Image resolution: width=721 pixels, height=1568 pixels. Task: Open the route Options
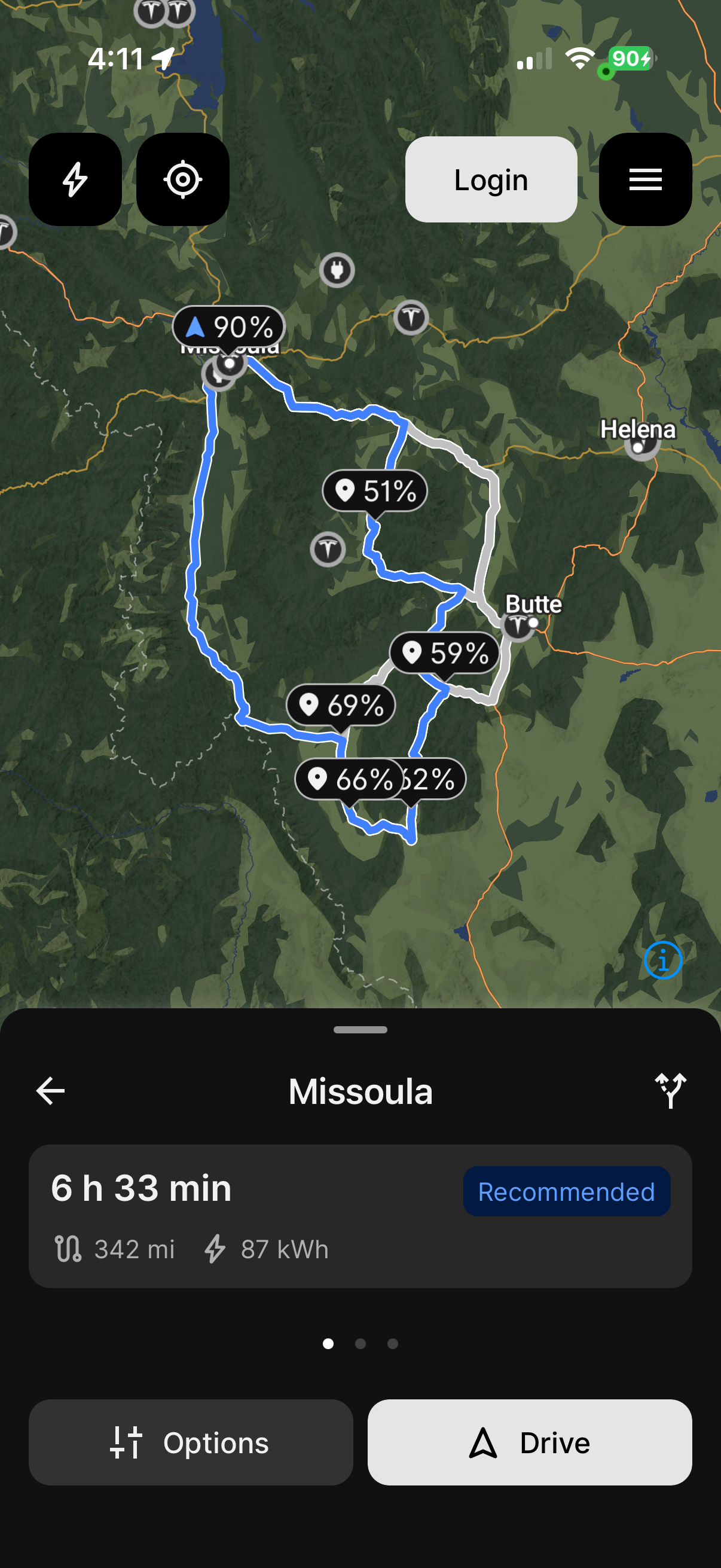click(191, 1442)
